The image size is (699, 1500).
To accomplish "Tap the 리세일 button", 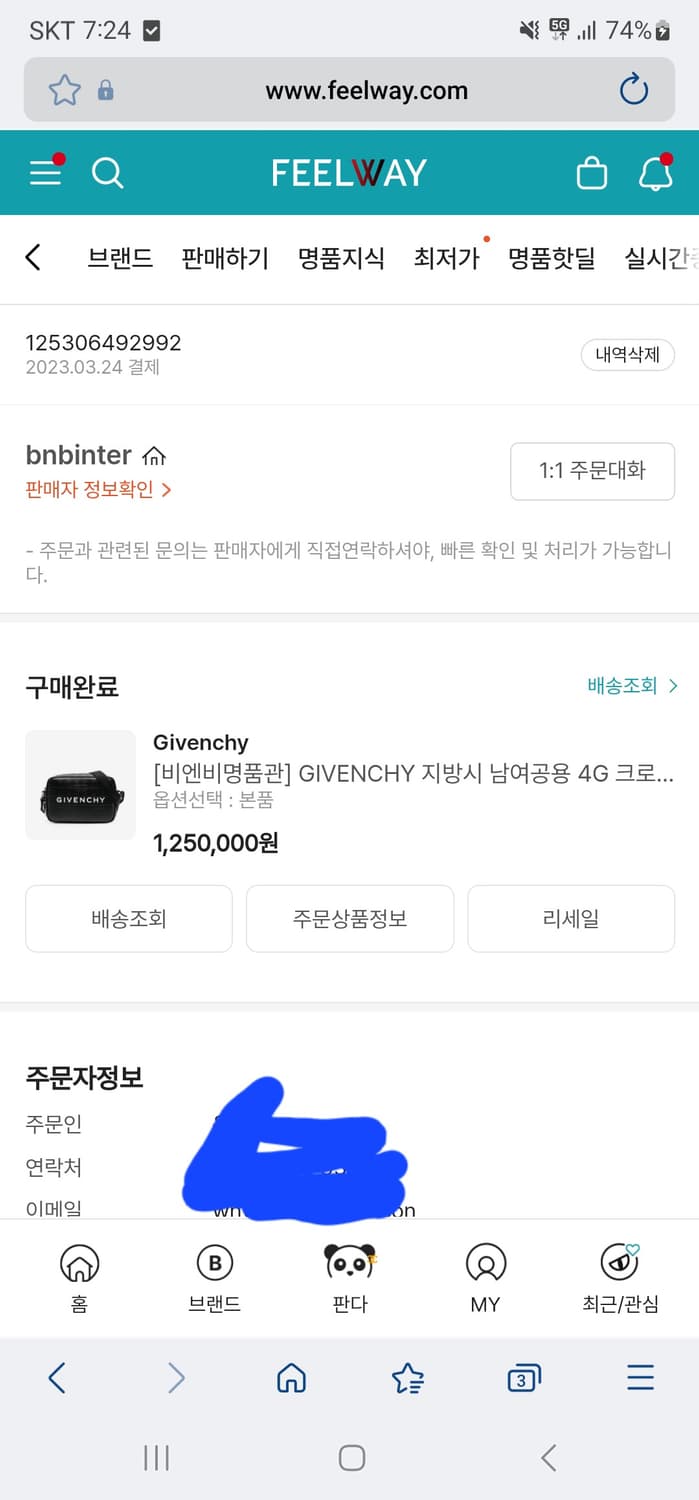I will pyautogui.click(x=571, y=919).
